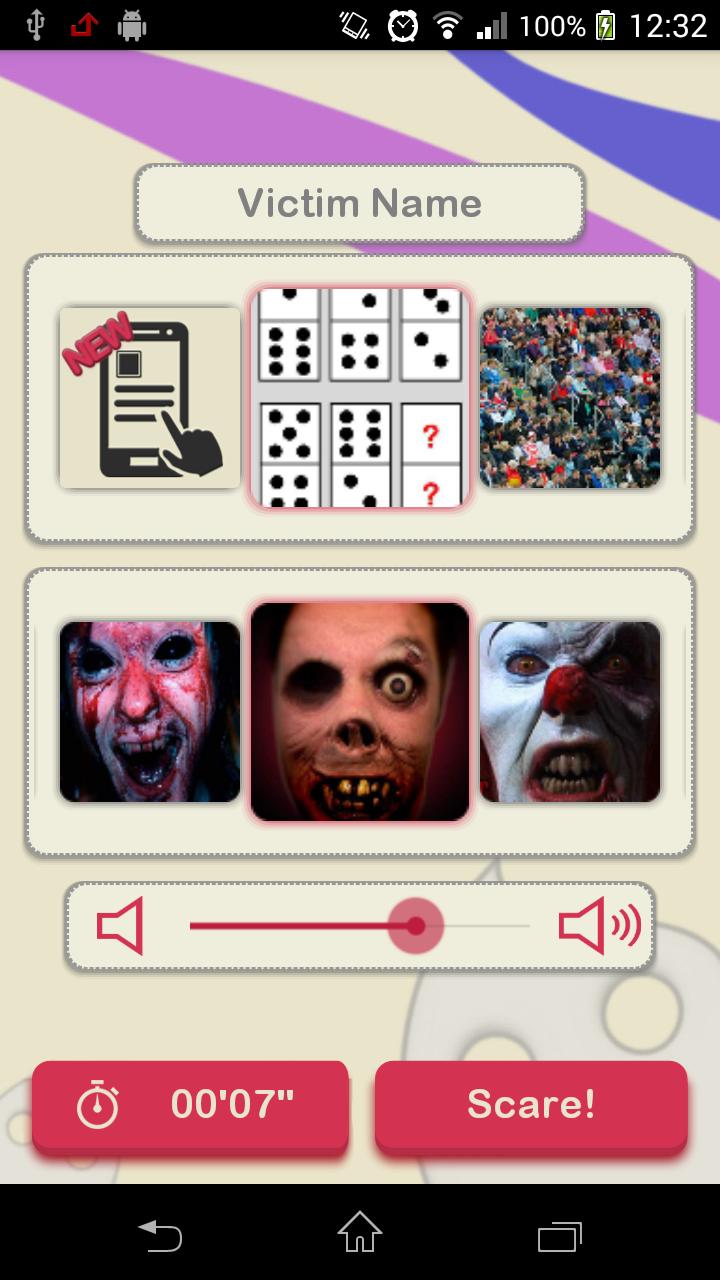Tap the Android home button
The width and height of the screenshot is (720, 1280).
(x=359, y=1236)
